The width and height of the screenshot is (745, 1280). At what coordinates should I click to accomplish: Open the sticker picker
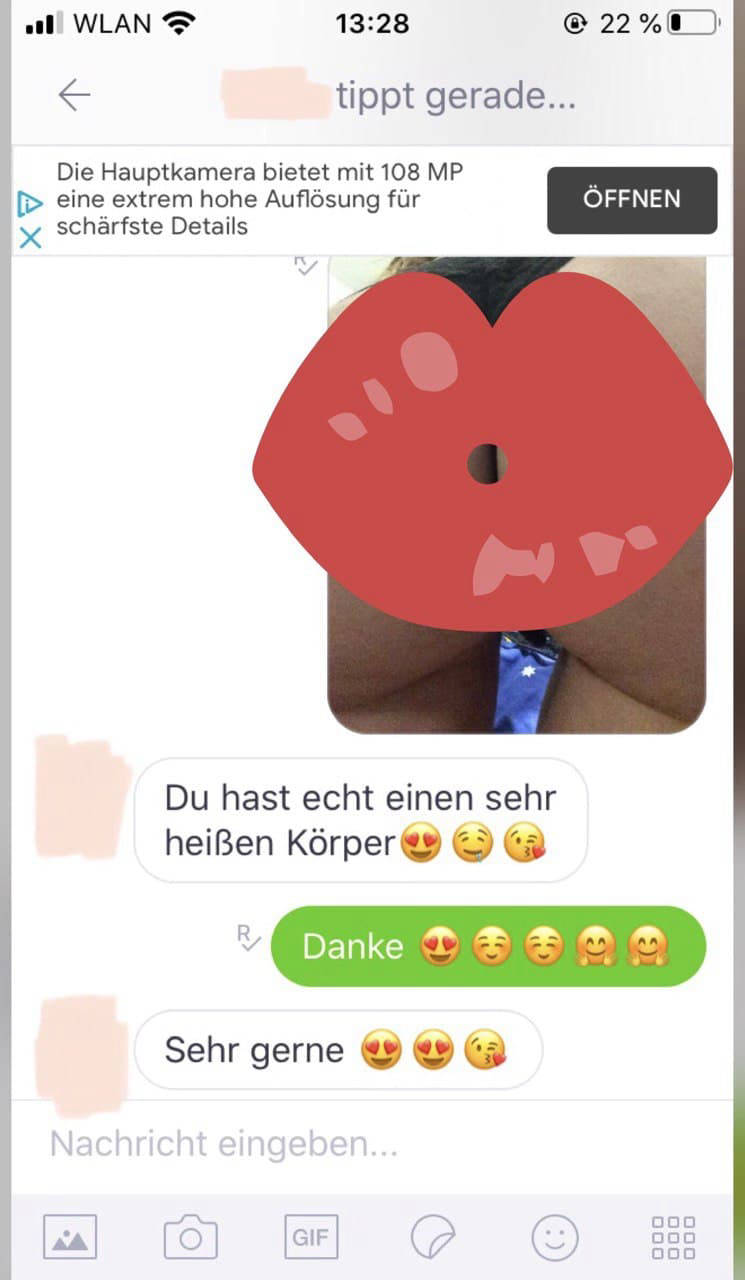point(433,1237)
